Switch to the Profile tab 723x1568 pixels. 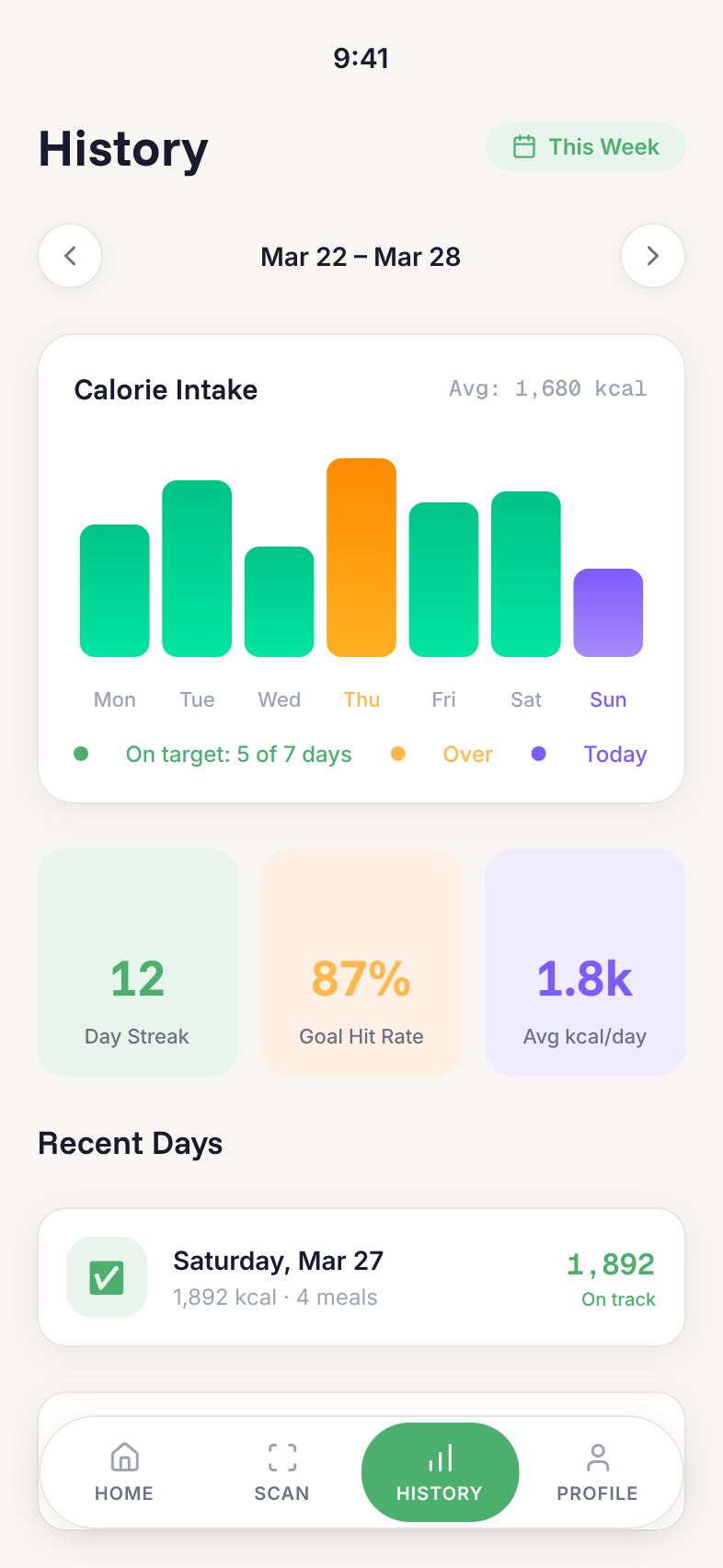597,1471
